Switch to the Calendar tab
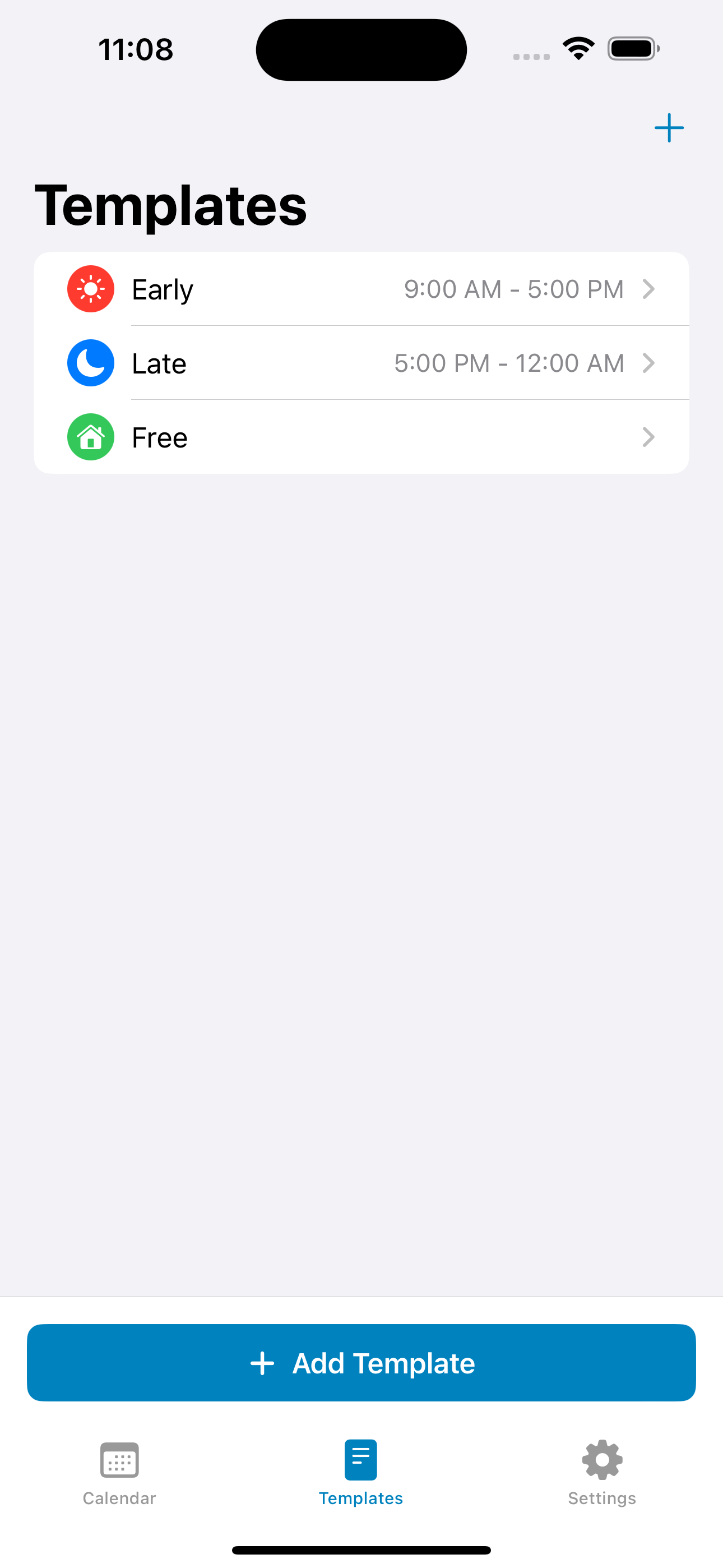723x1568 pixels. click(x=119, y=1472)
